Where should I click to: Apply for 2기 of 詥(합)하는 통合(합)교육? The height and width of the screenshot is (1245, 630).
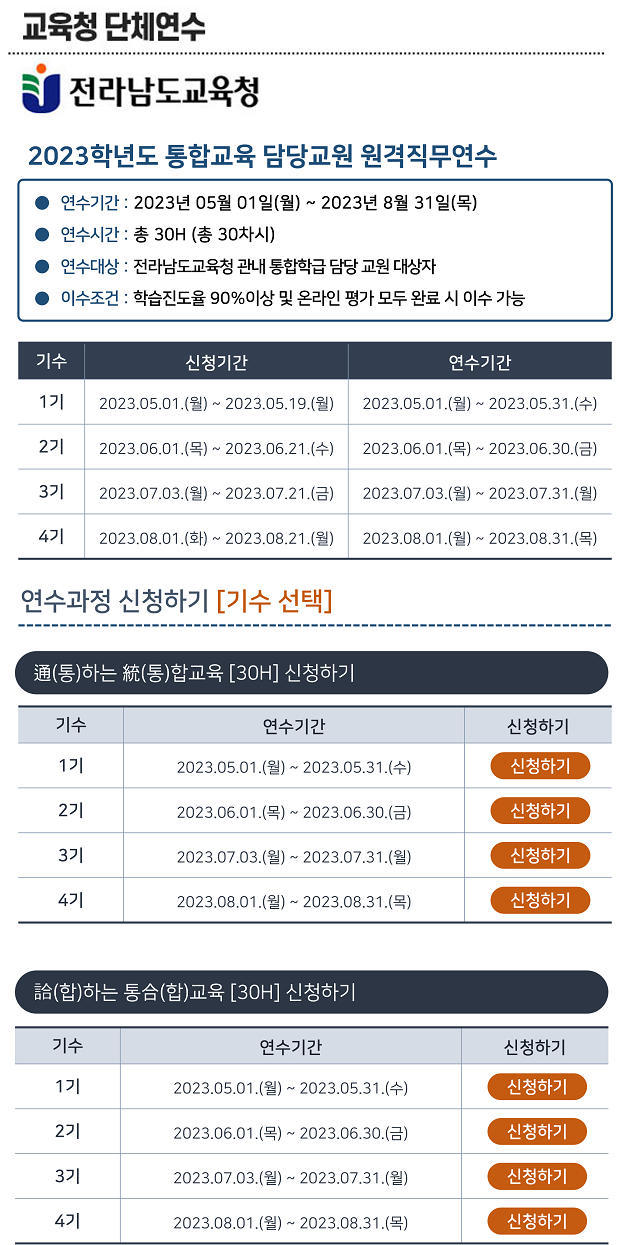pos(537,1132)
